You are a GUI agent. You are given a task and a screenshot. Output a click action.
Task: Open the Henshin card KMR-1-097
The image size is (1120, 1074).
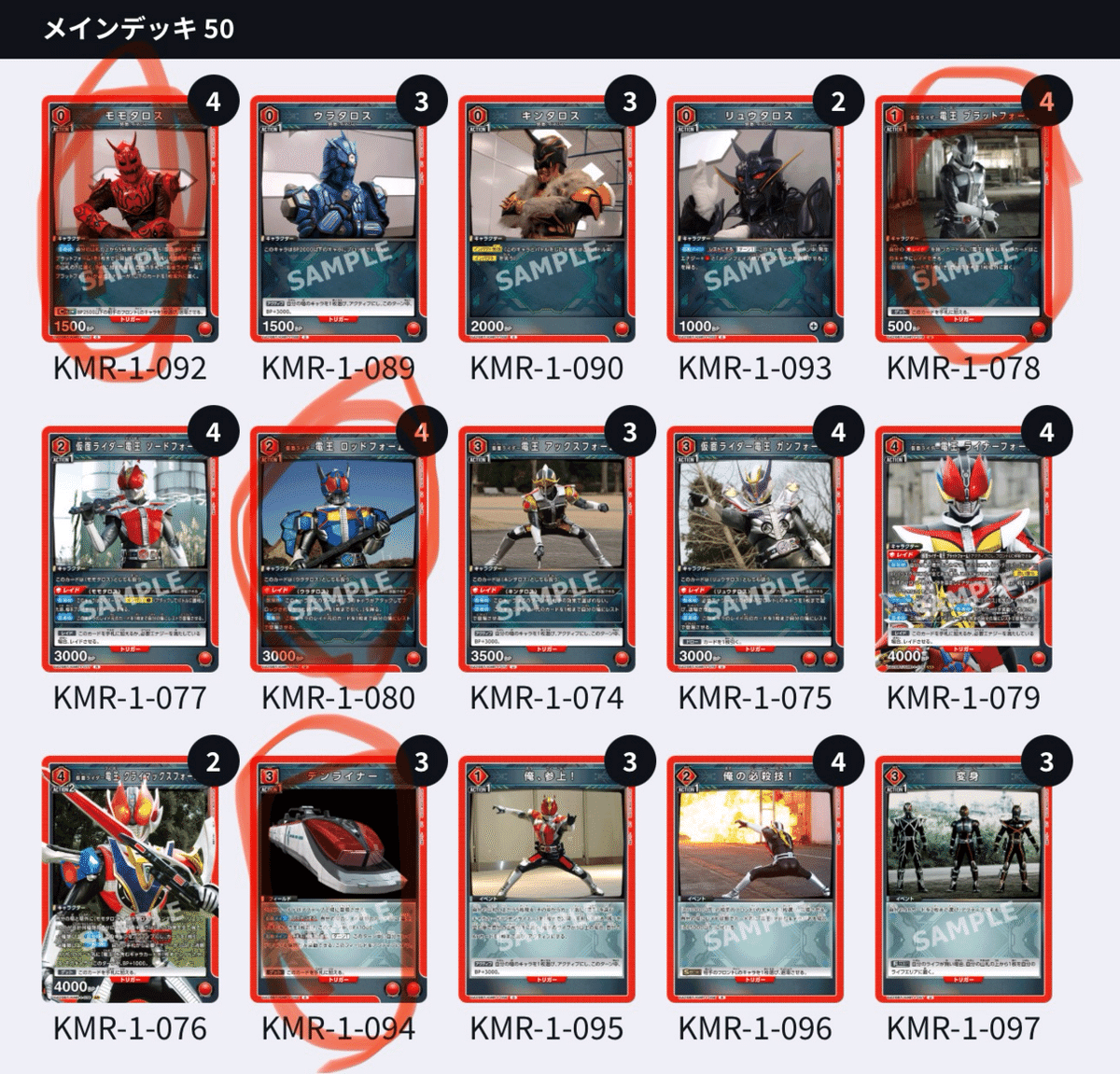(963, 880)
